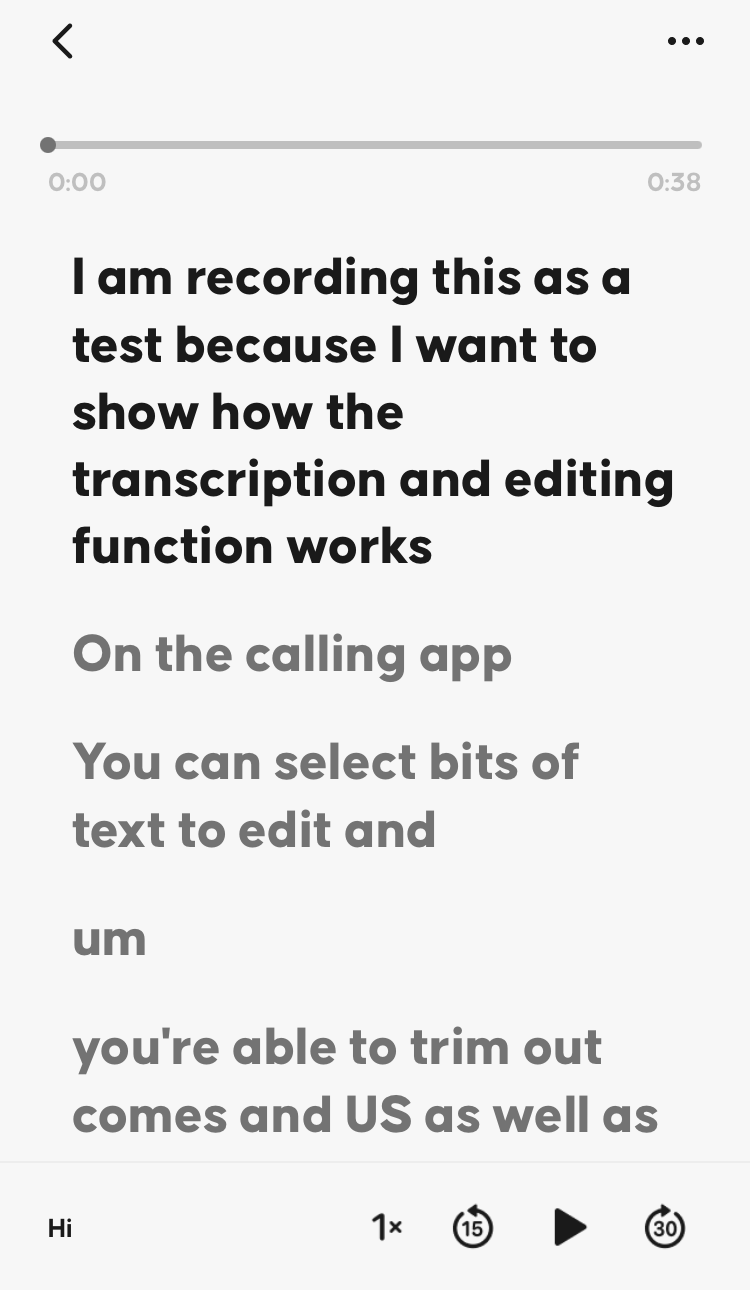Screen dimensions: 750x1290
Task: Select the 'On the calling app' segment
Action: pos(292,655)
